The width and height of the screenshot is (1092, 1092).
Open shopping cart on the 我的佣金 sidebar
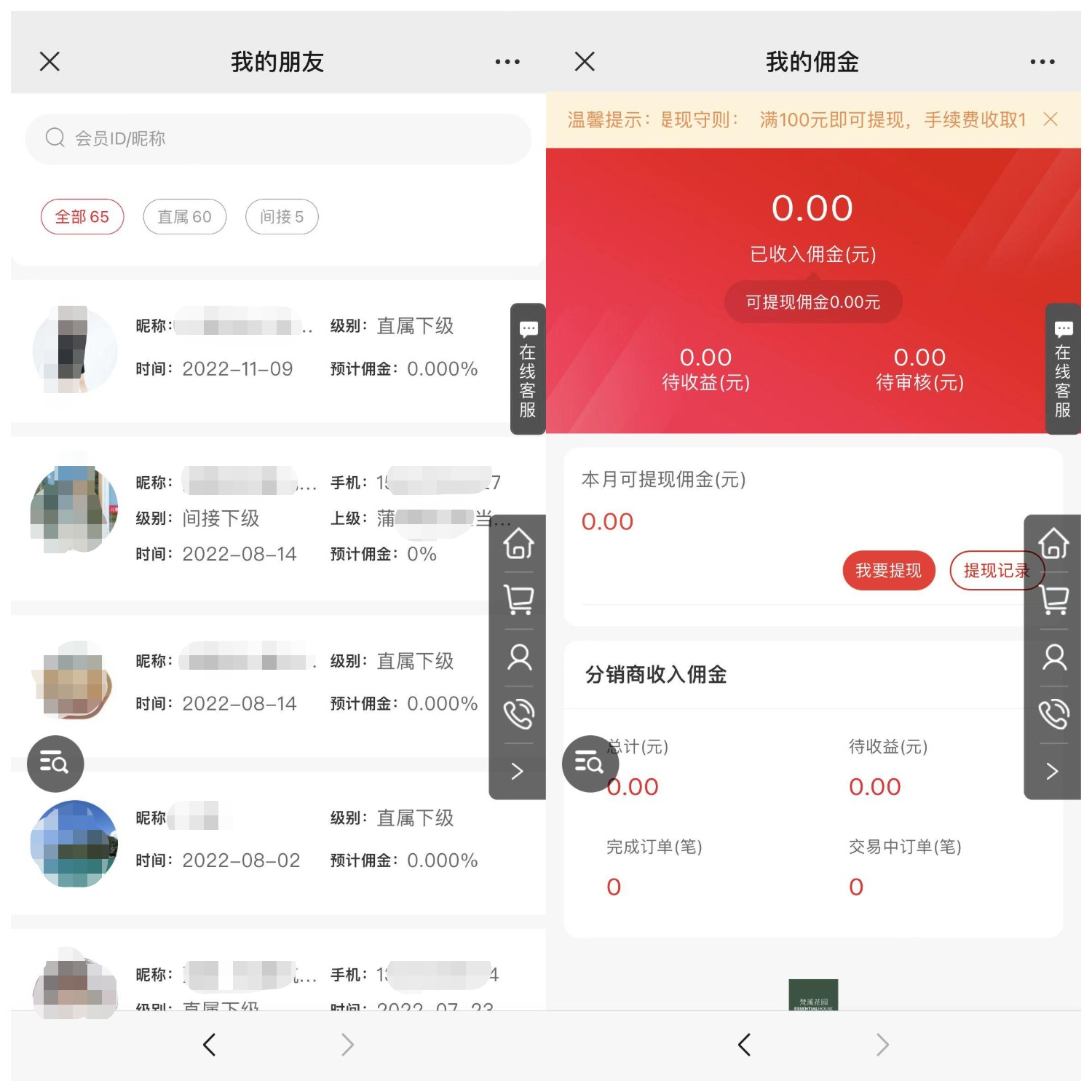pos(1053,600)
